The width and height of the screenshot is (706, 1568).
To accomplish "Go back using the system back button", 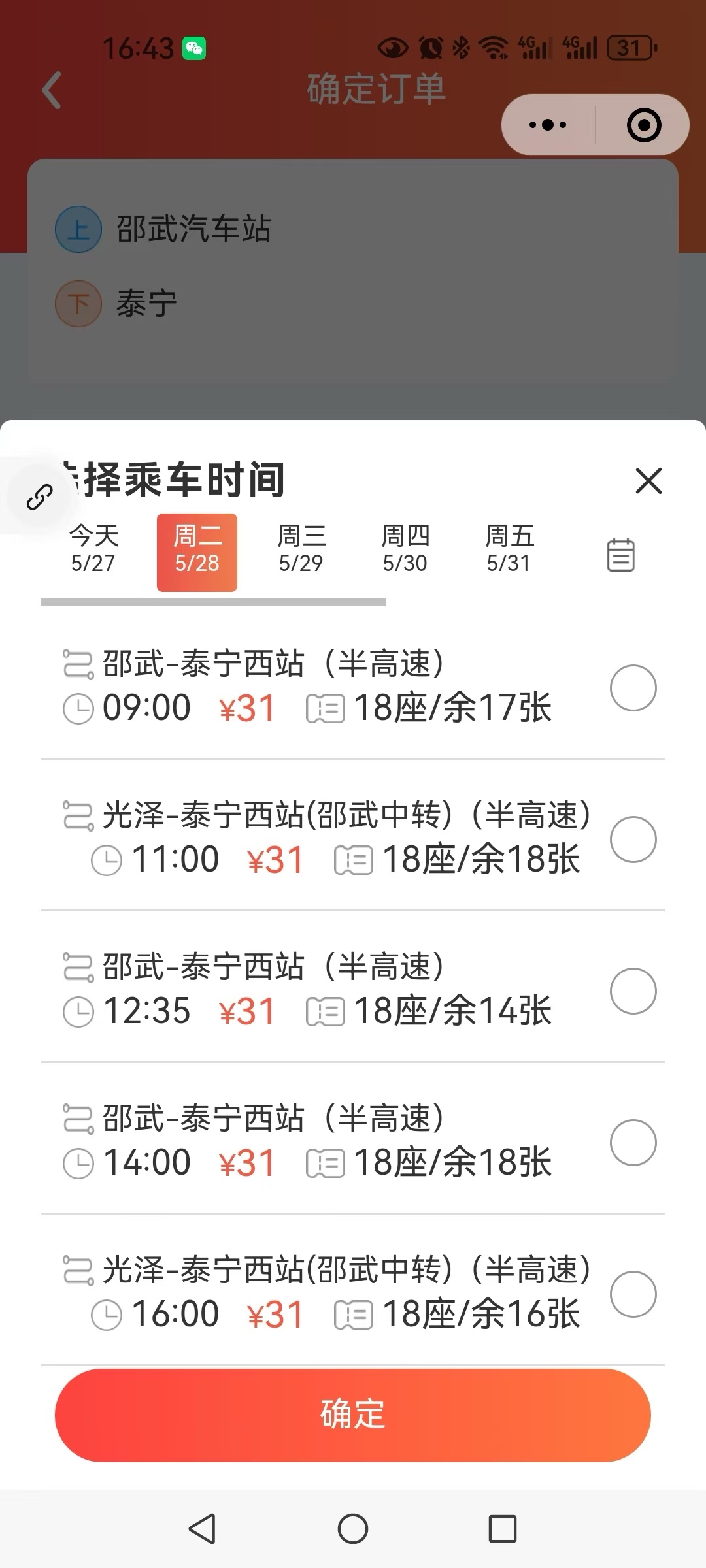I will pyautogui.click(x=202, y=1529).
